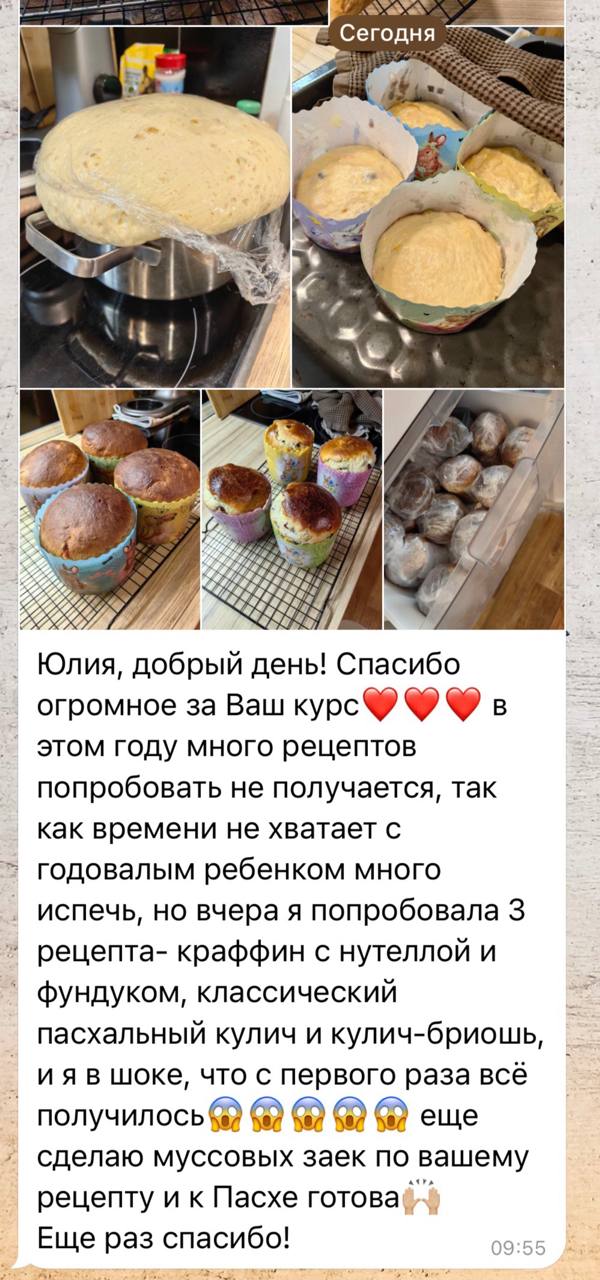The width and height of the screenshot is (600, 1280).
Task: Open the photo of kulichs in colorful molds
Action: tap(291, 509)
